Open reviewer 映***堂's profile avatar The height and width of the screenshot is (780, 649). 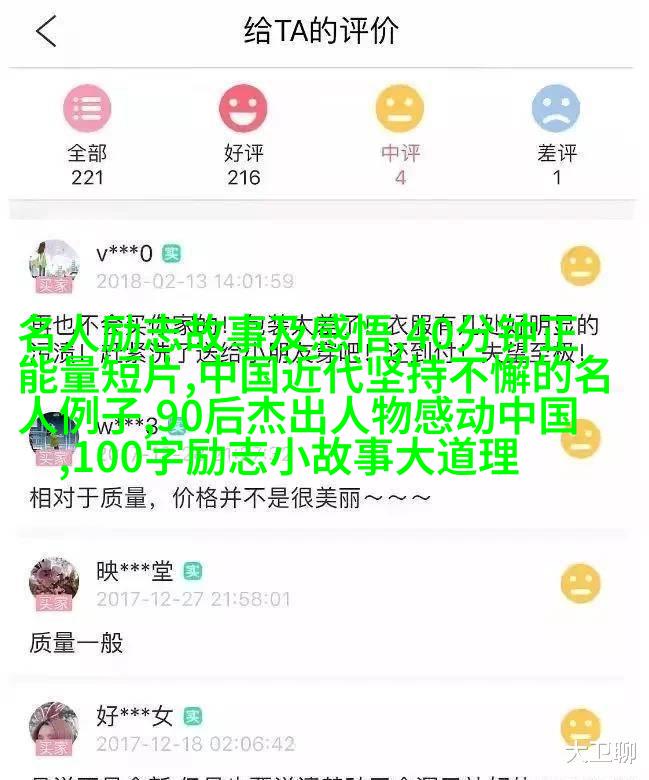coord(53,583)
